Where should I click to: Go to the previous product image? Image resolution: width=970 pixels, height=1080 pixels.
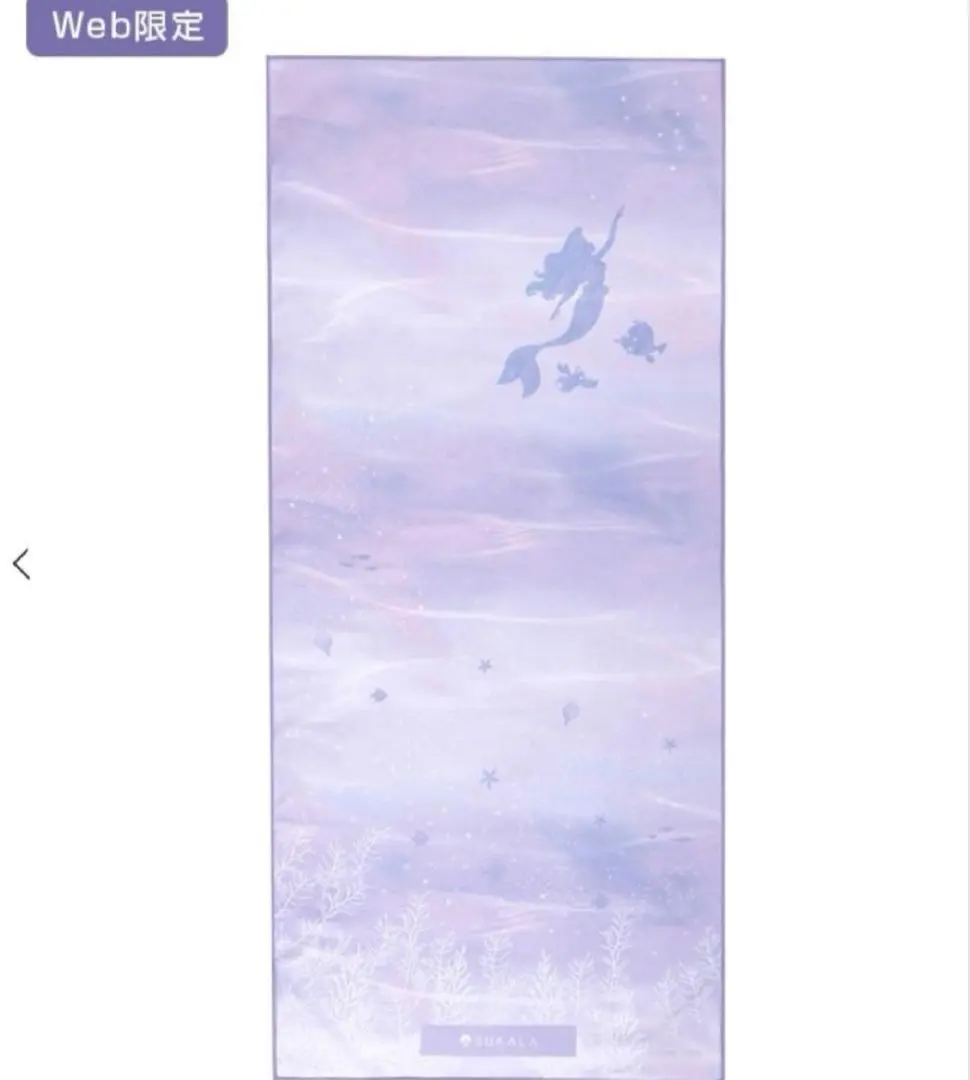coord(21,564)
